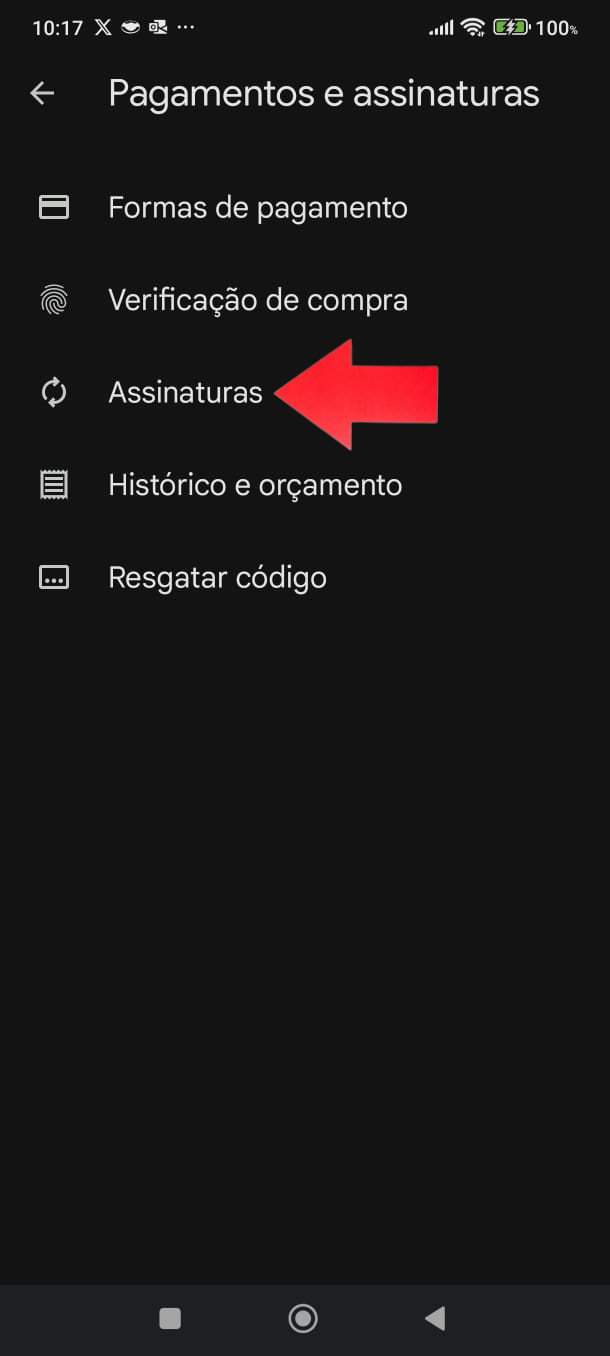610x1356 pixels.
Task: Select Resgatar código
Action: 217,578
